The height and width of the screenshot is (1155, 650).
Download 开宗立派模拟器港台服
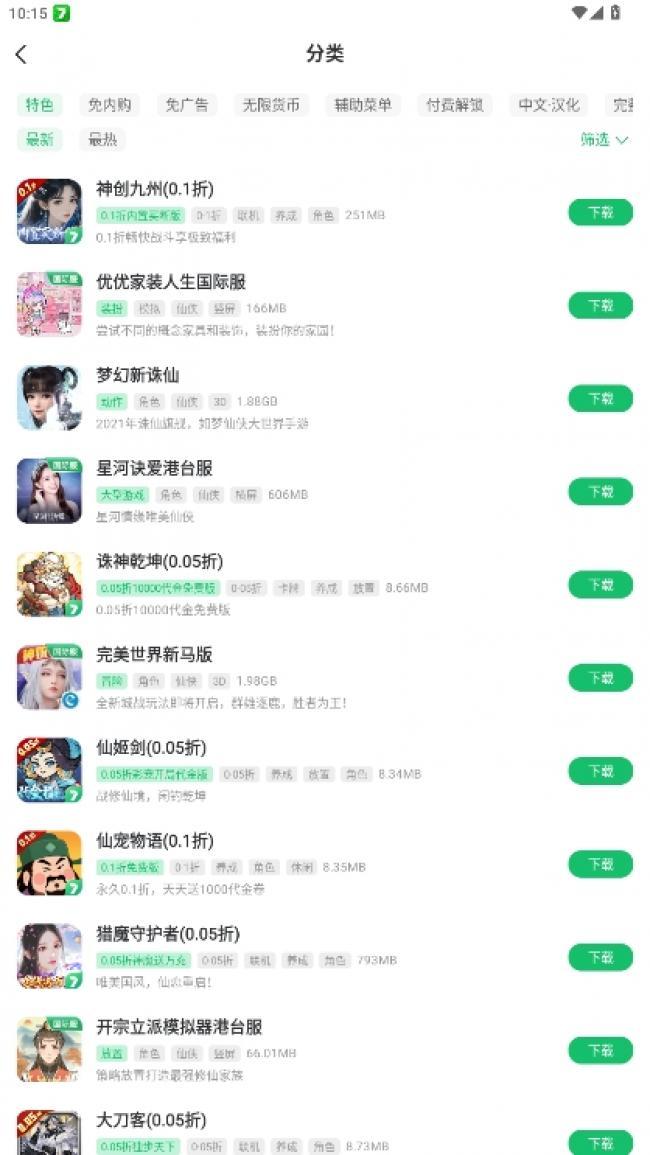600,1050
